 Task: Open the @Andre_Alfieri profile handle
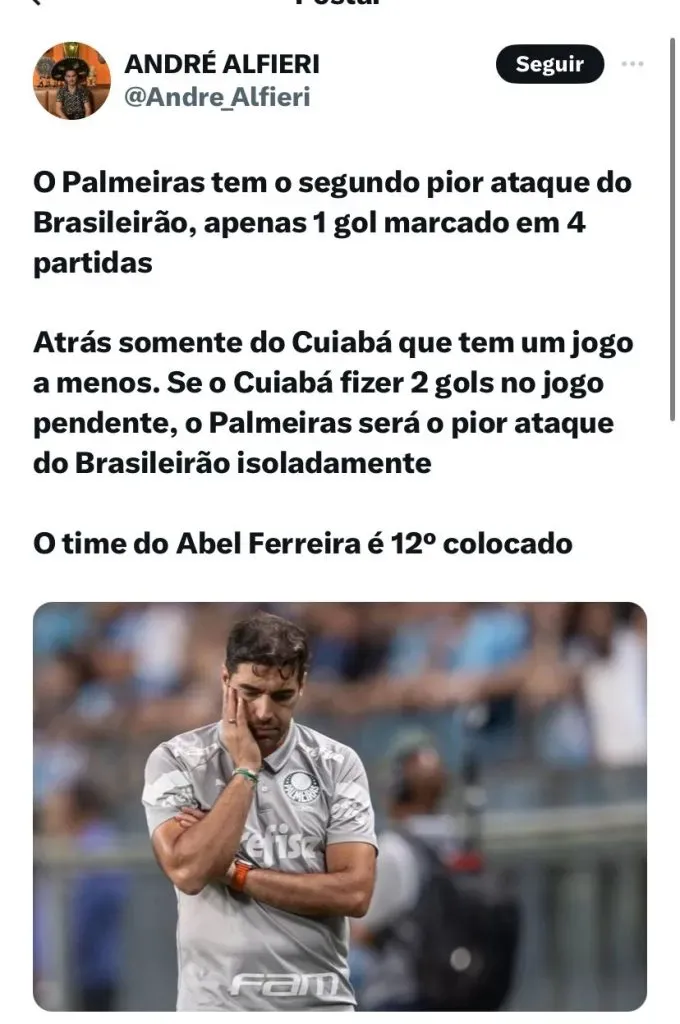click(217, 97)
